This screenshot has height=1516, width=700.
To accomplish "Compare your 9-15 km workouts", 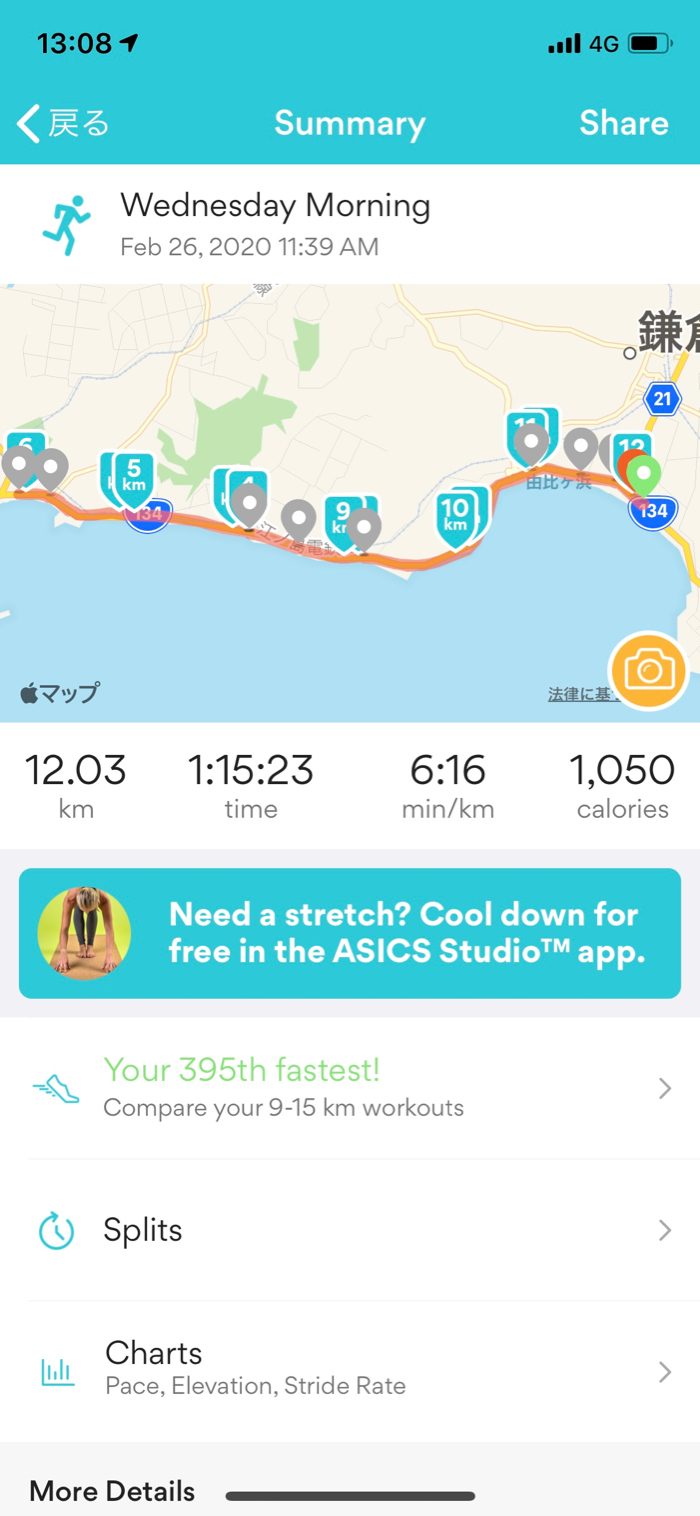I will (350, 1088).
